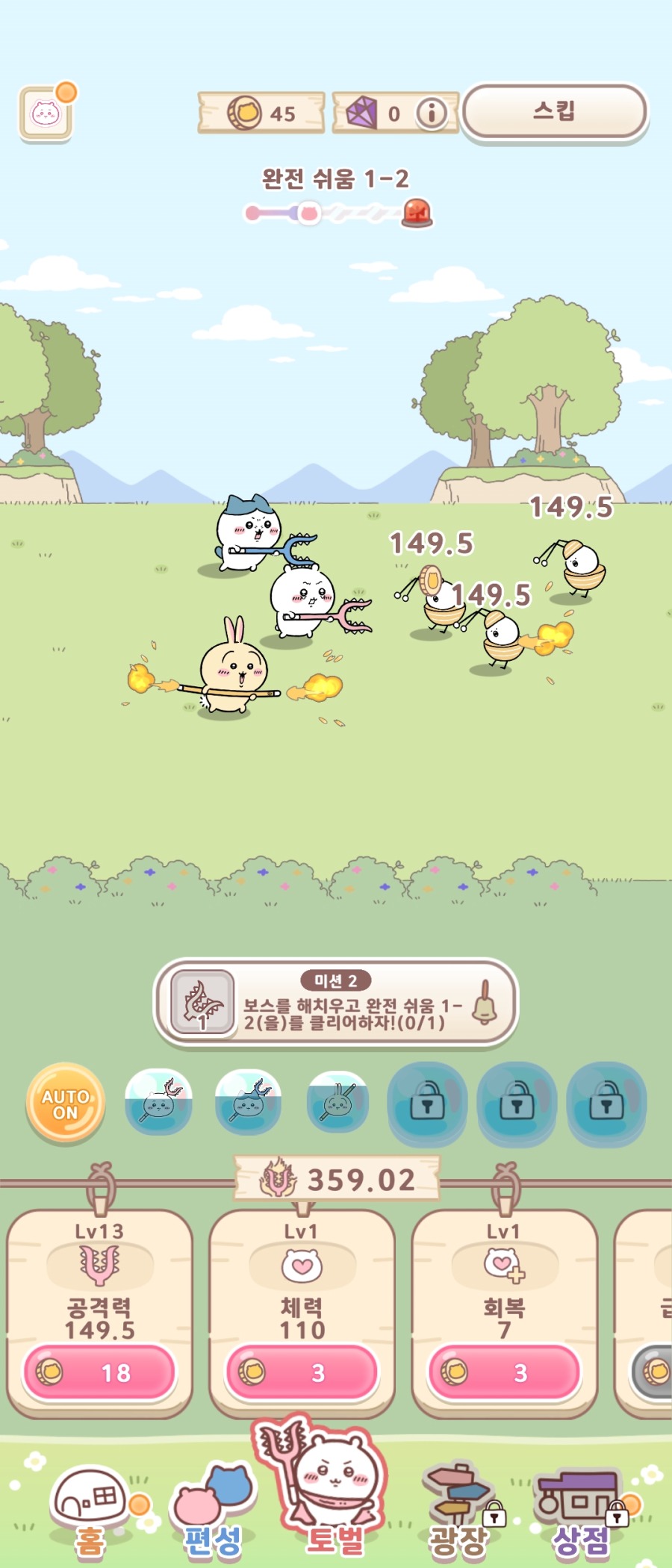
Task: Open the player profile icon top-left
Action: point(46,112)
